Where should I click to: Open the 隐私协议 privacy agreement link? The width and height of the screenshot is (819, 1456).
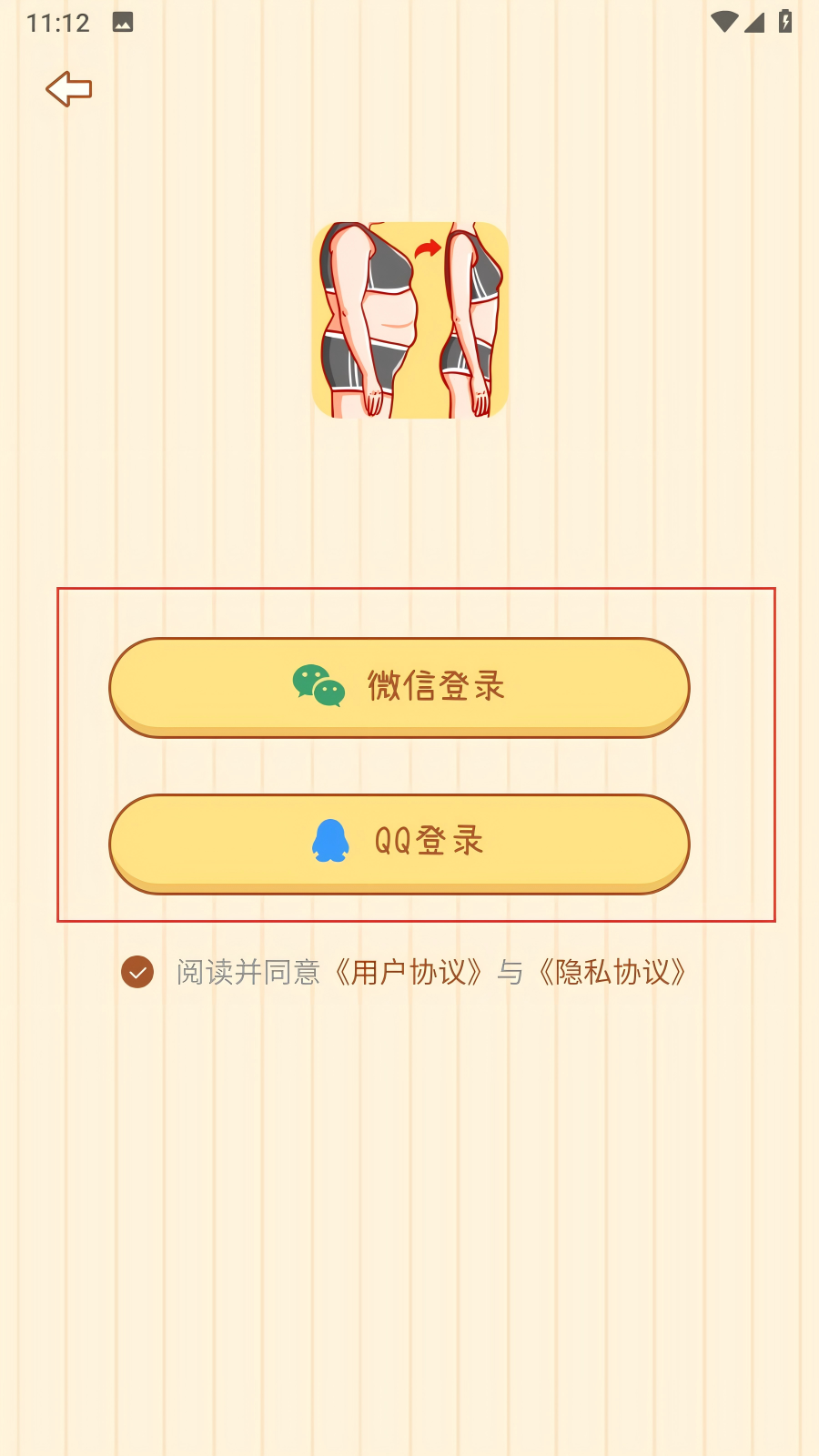click(x=612, y=973)
